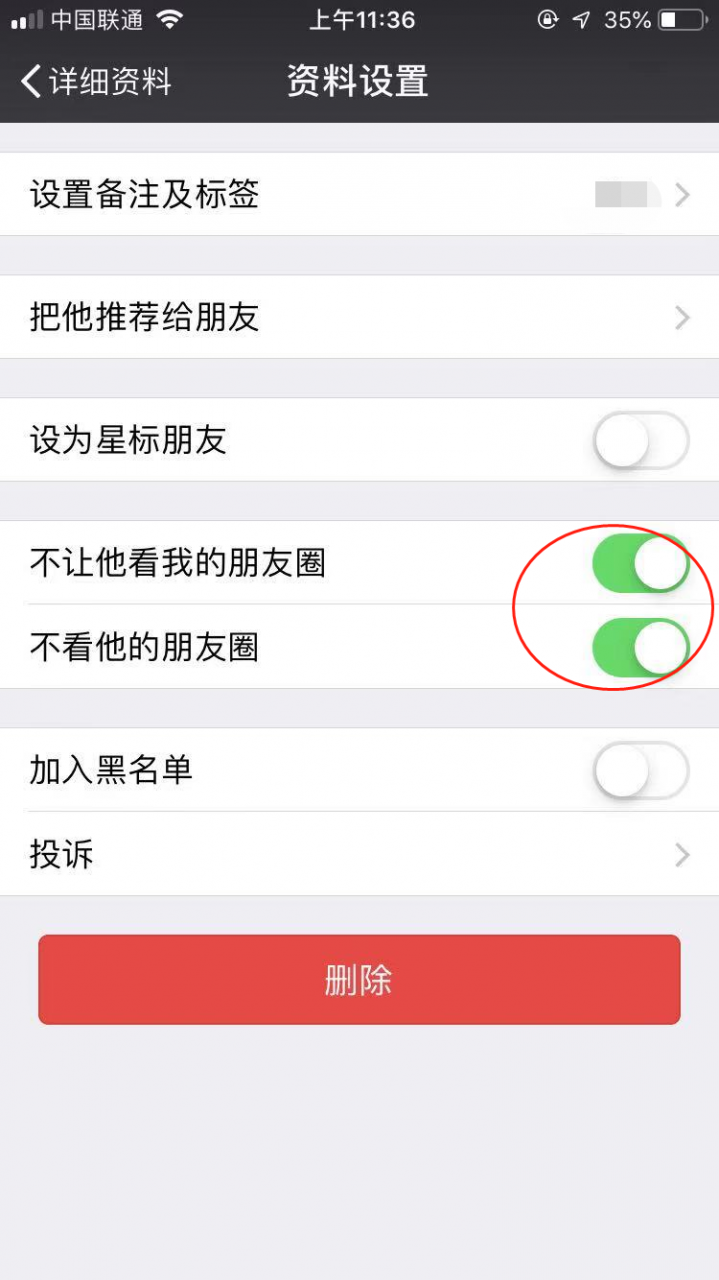Tap the red 删除 button
The width and height of the screenshot is (719, 1280).
(x=359, y=979)
